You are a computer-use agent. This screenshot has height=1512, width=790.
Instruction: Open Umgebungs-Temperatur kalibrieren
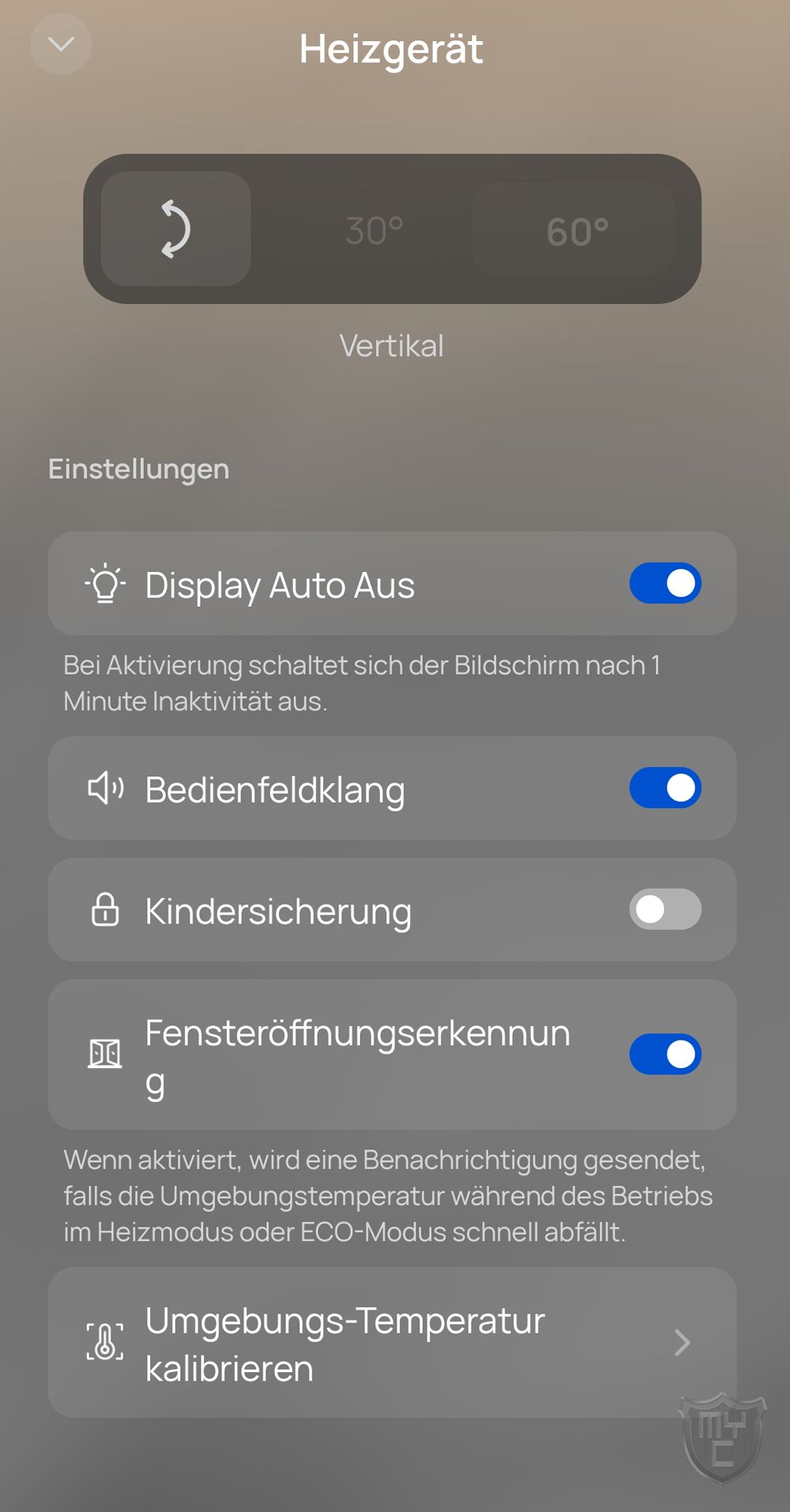[392, 1343]
